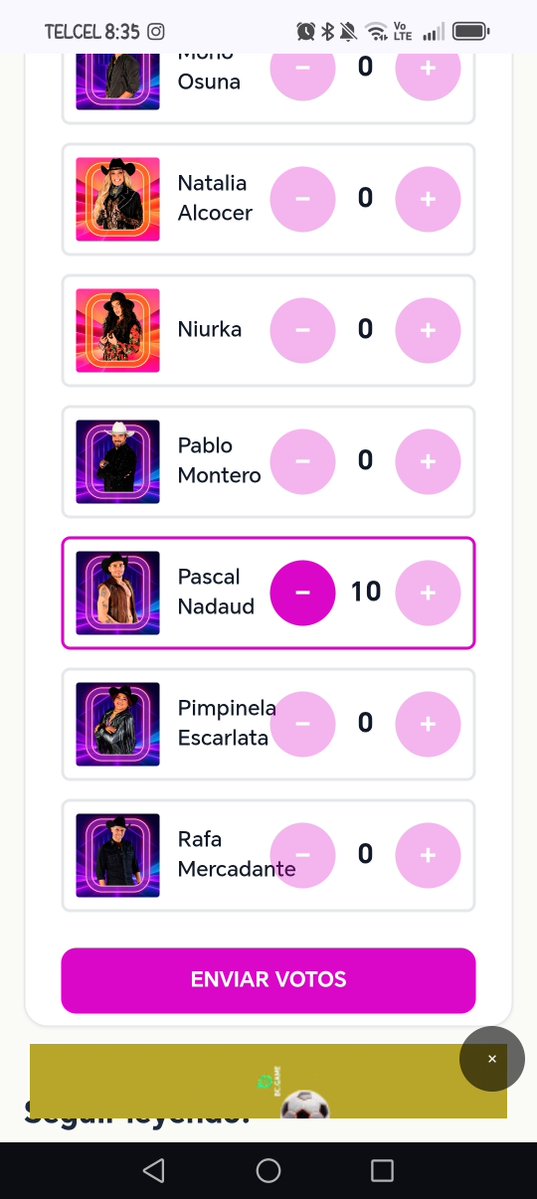Subtract a vote from Pablo Montero
The image size is (537, 1199).
303,461
